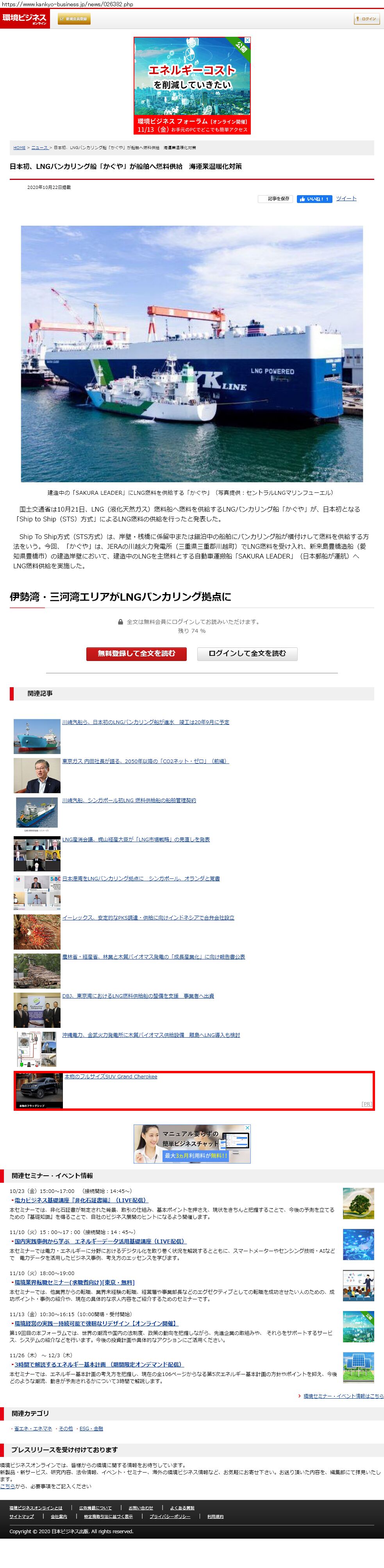Open the 日本港湾をLNGバンカリング拠点に article
This screenshot has height=1568, width=384.
[141, 878]
